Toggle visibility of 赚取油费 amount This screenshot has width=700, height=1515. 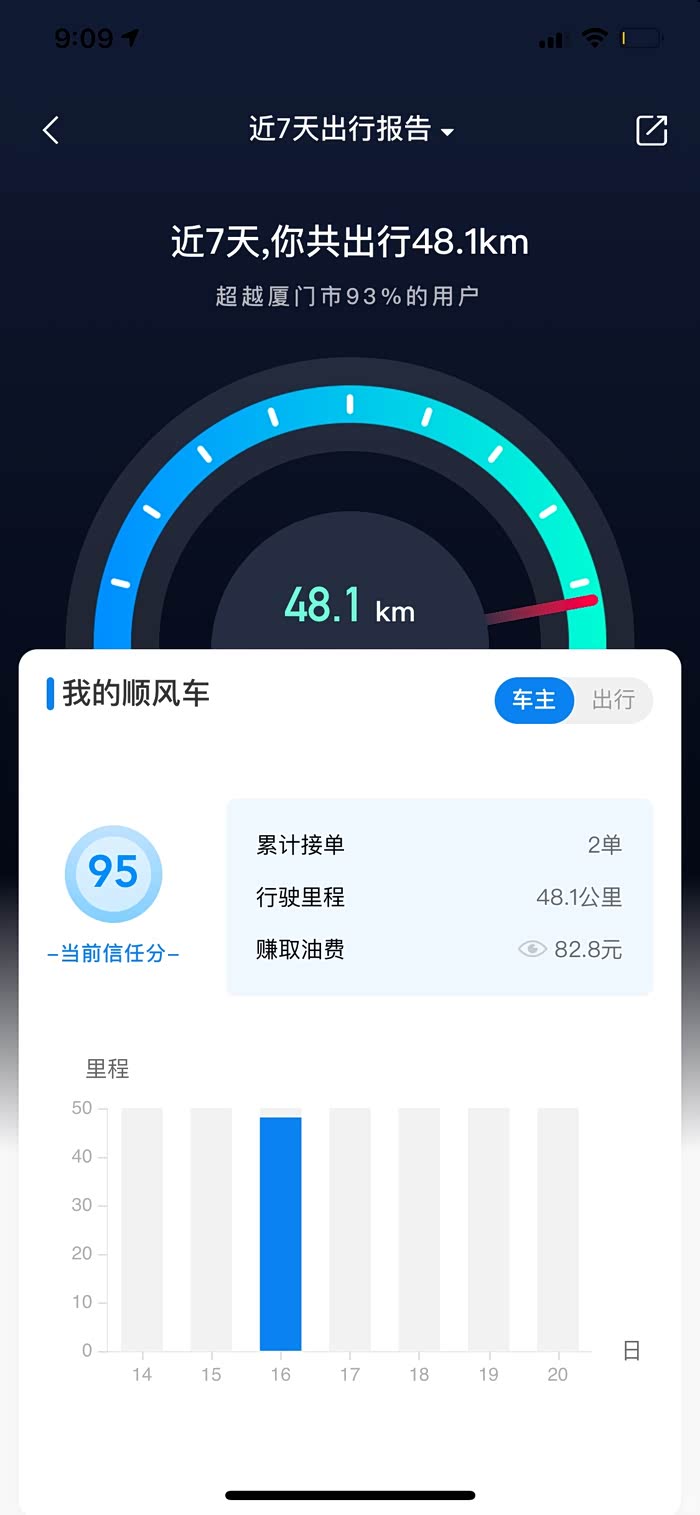532,949
